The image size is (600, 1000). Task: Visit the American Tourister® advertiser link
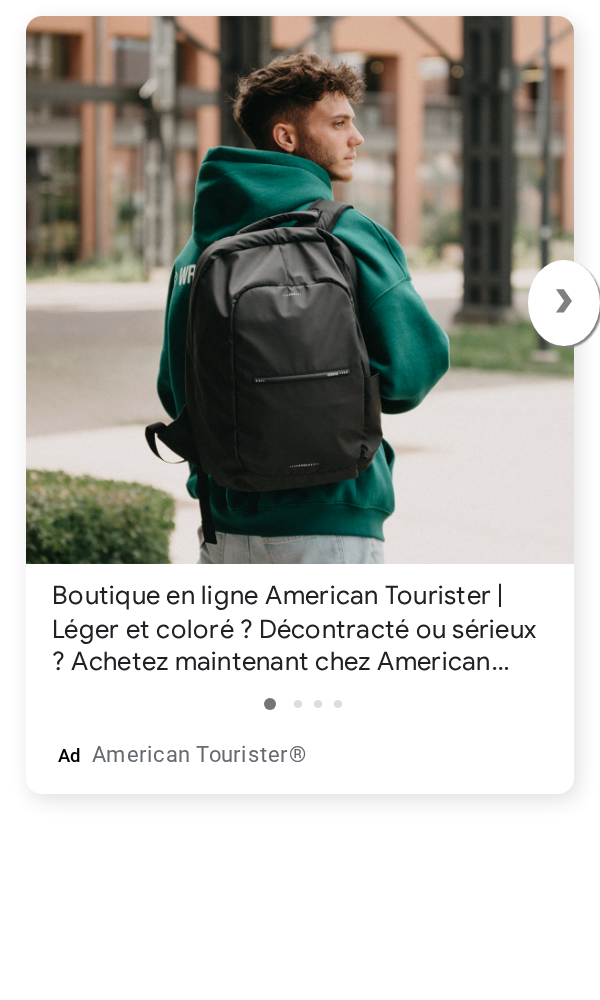click(199, 754)
